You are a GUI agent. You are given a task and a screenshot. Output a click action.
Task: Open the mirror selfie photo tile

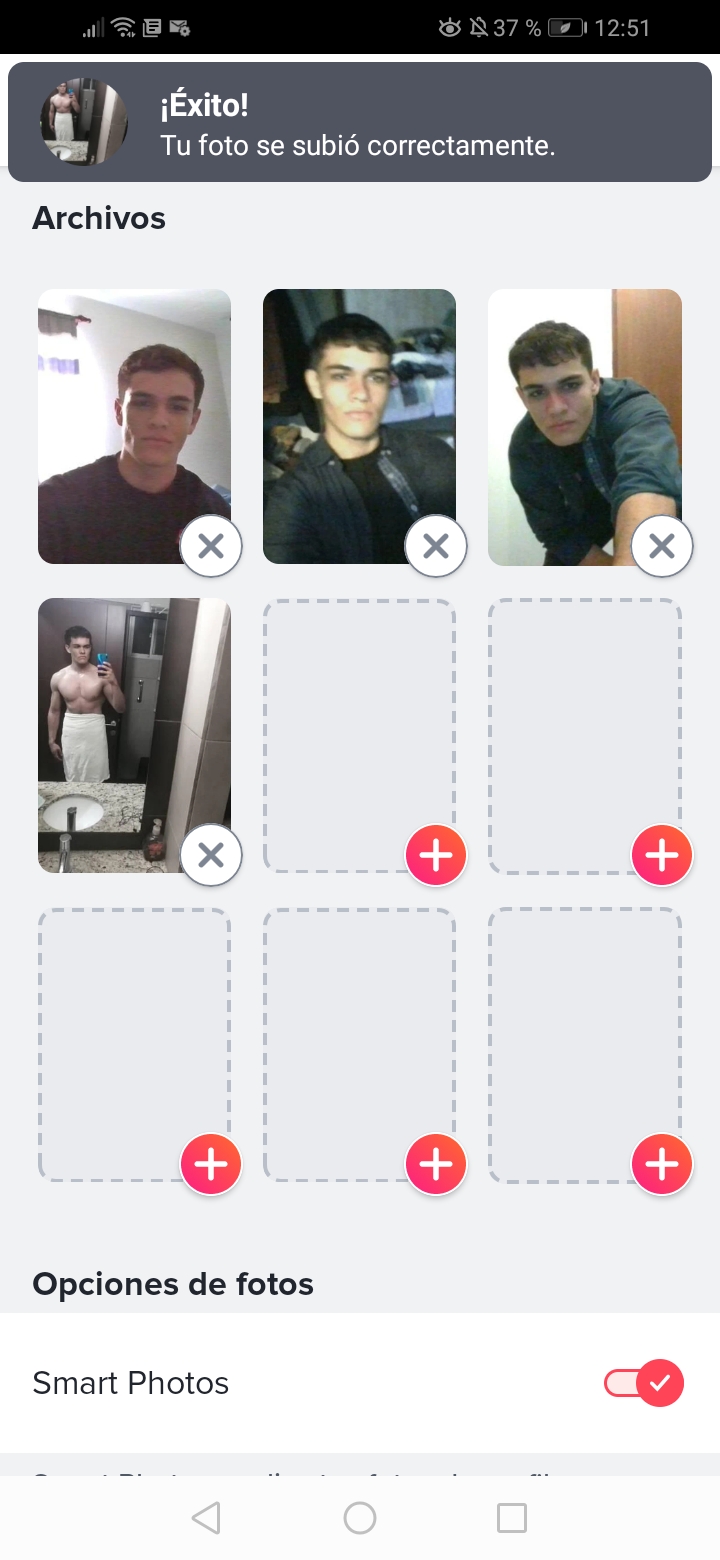tap(134, 735)
